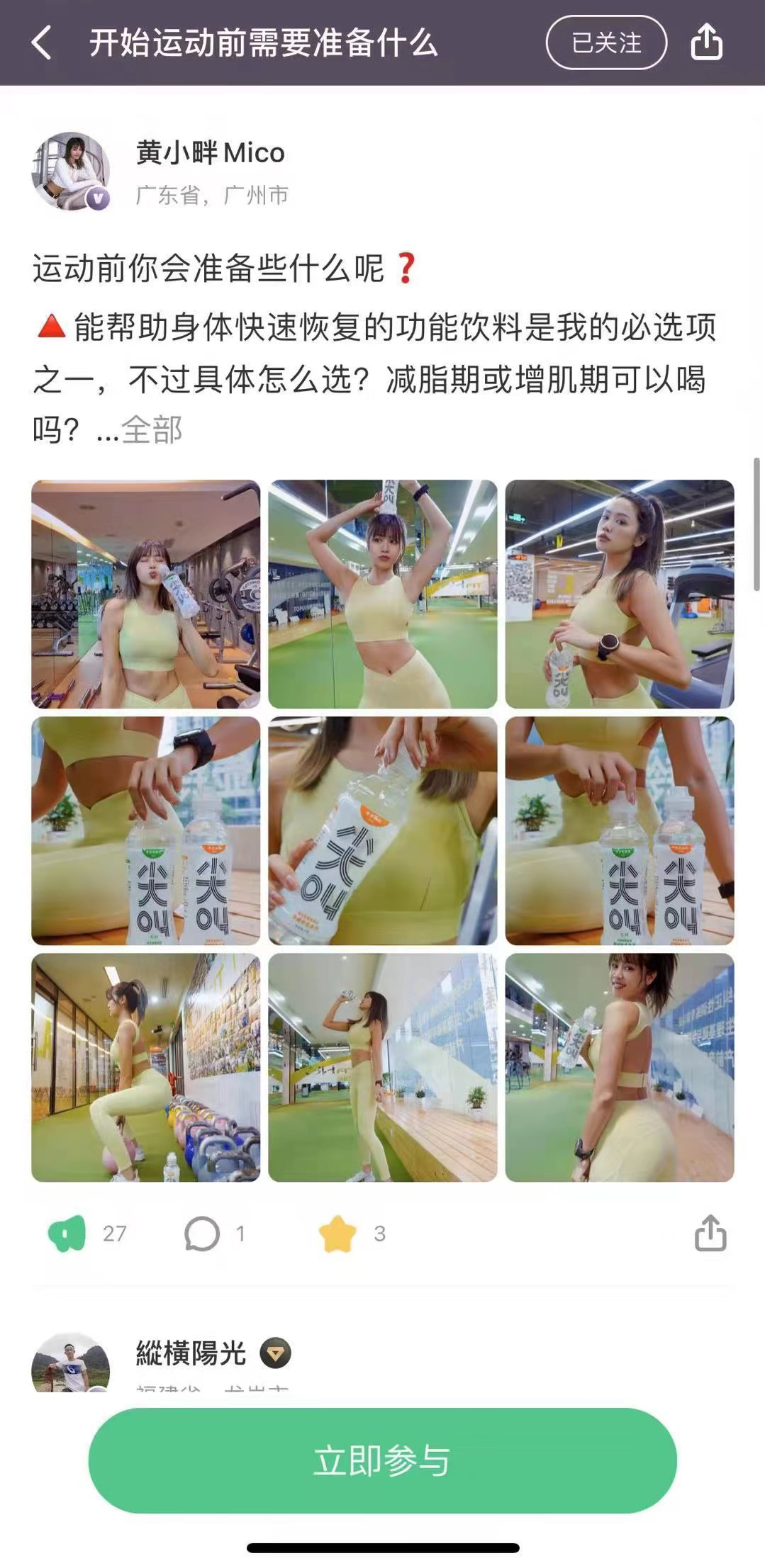765x1568 pixels.
Task: Go back from the topic page
Action: point(43,43)
